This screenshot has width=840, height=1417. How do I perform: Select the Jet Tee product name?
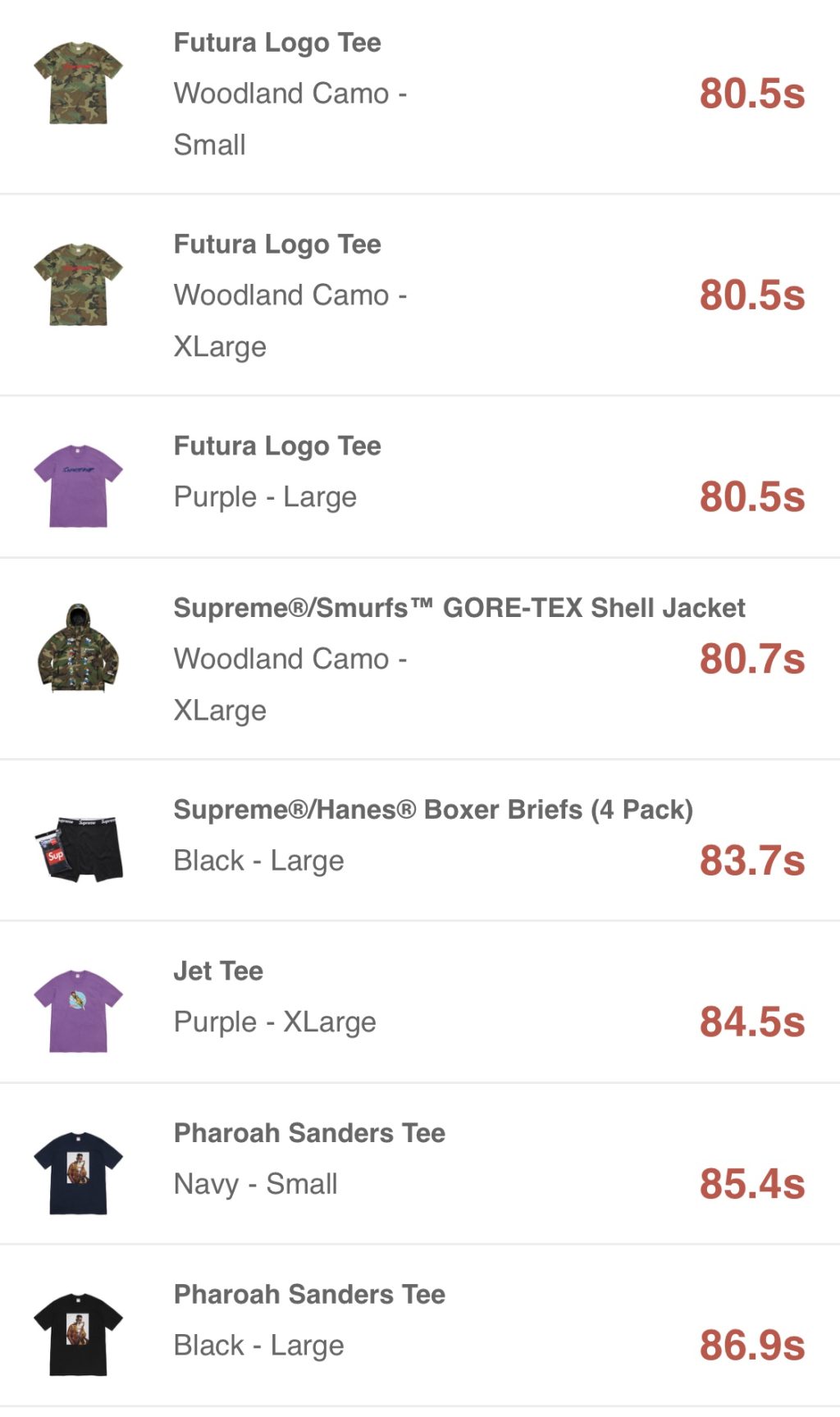(x=217, y=970)
